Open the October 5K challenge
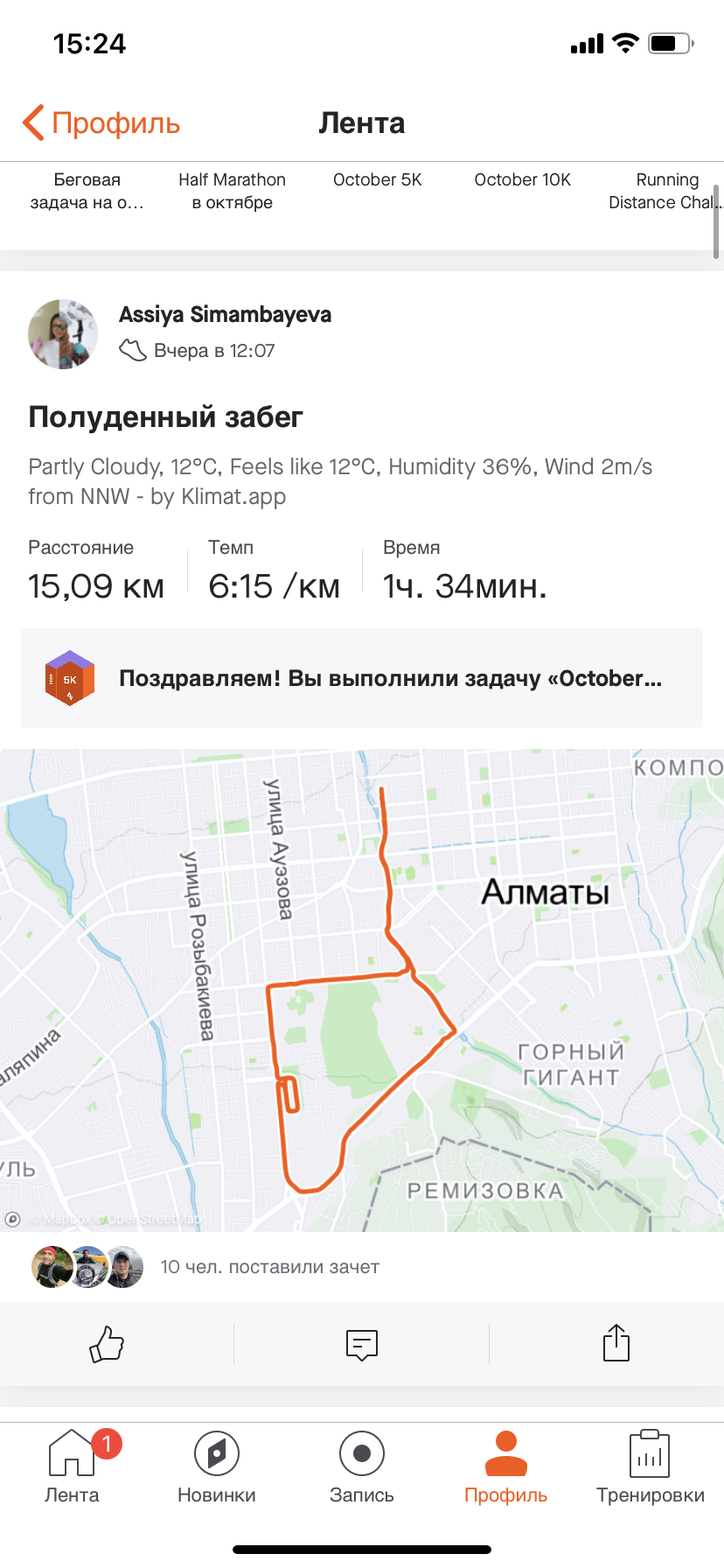 [x=377, y=180]
